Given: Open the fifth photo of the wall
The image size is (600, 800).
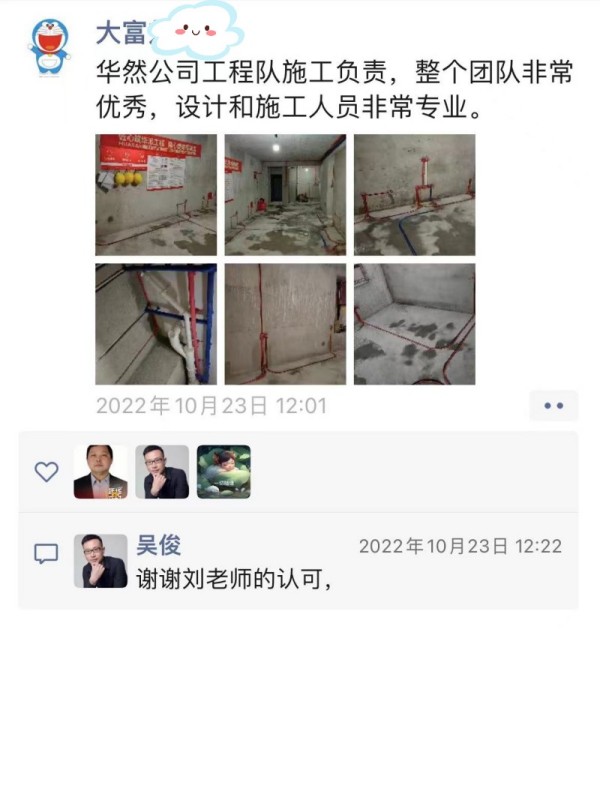Looking at the screenshot, I should [x=285, y=324].
